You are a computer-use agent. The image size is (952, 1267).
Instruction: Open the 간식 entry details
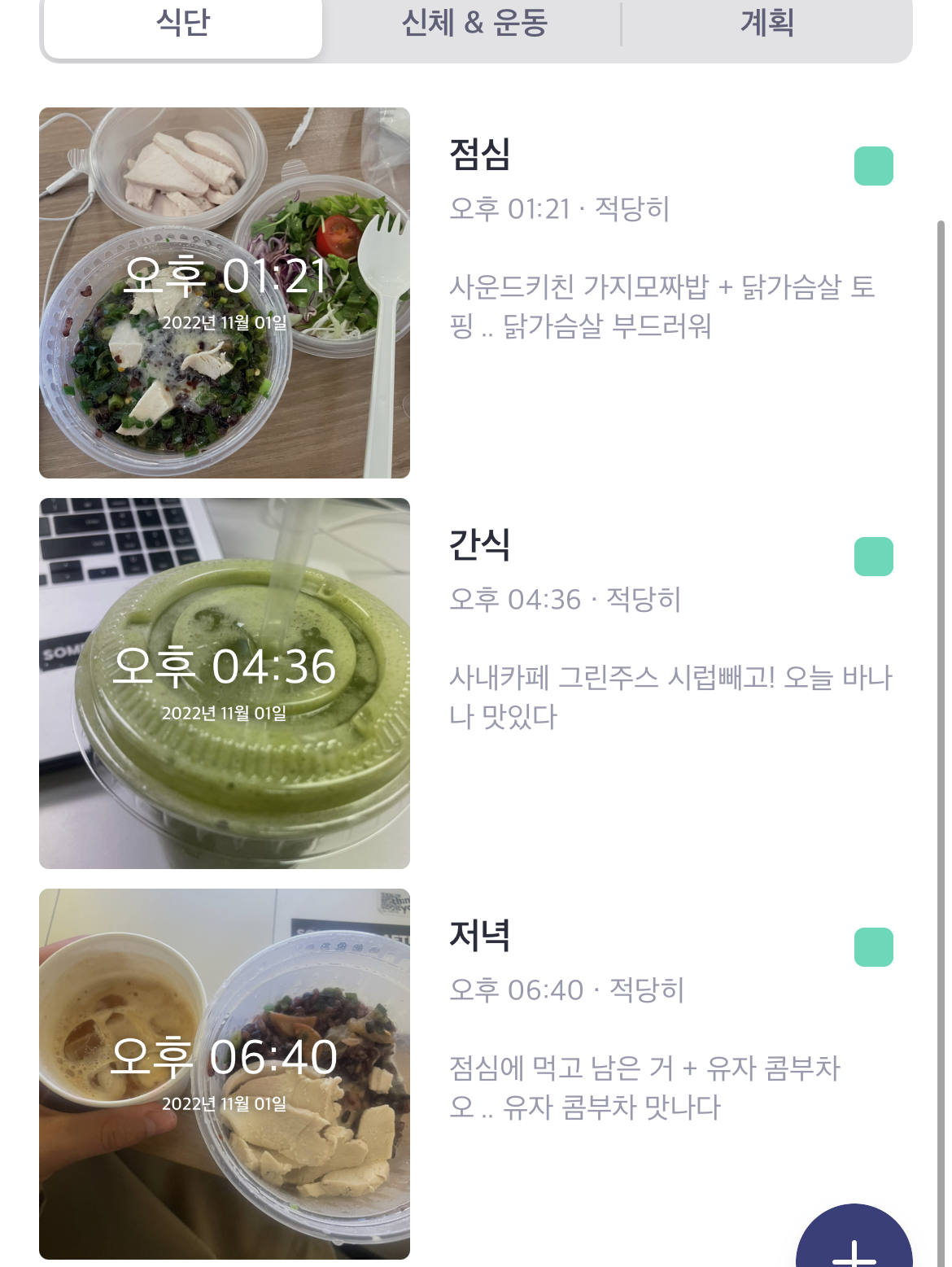(x=480, y=545)
